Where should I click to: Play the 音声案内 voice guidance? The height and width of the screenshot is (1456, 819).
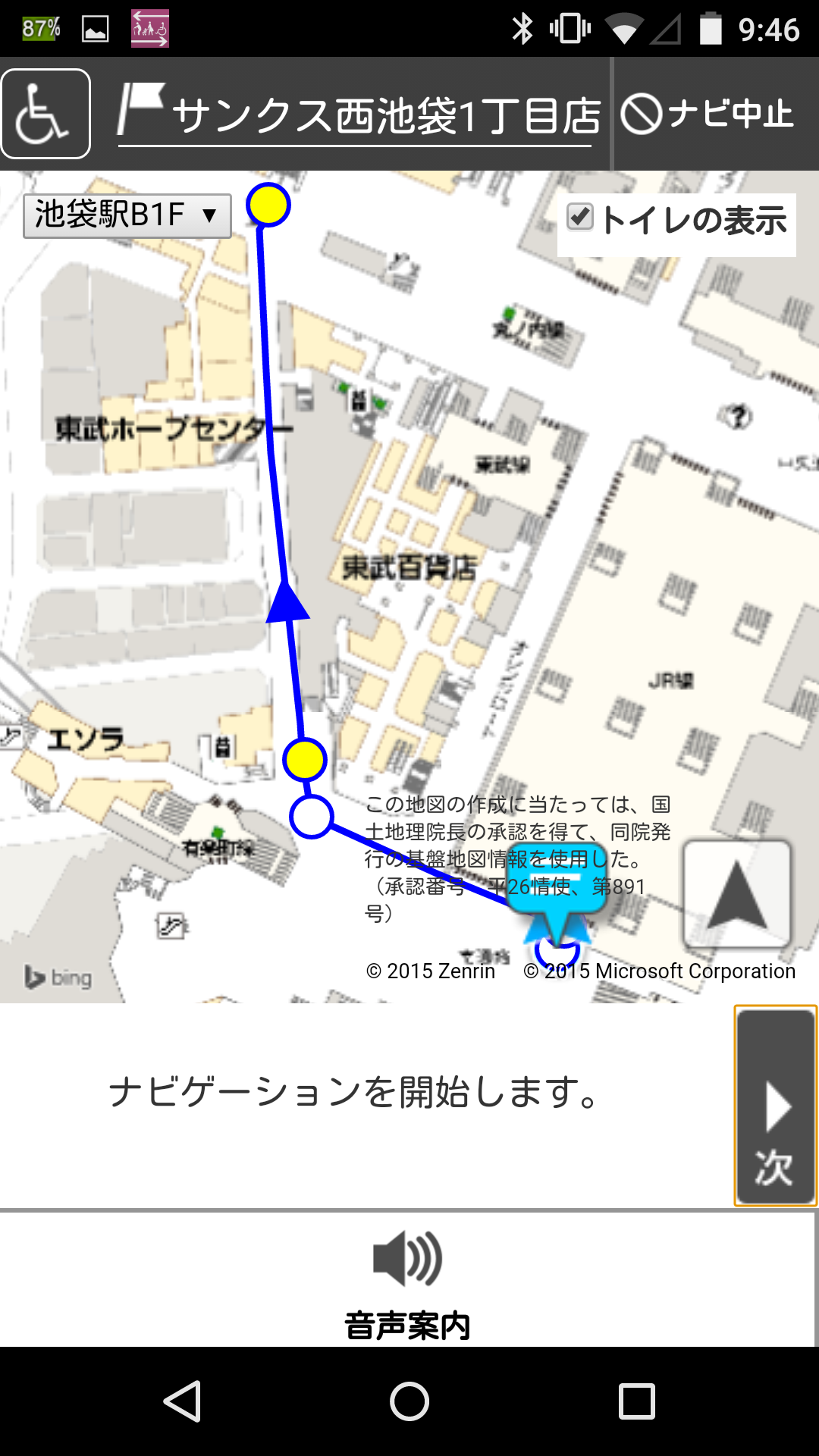point(408,1280)
